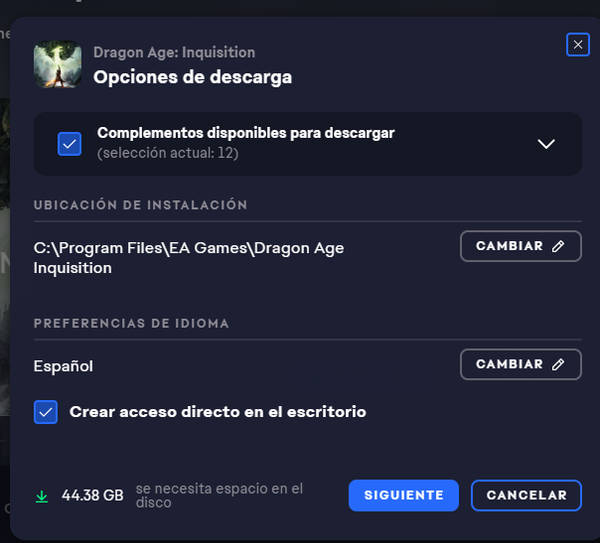Uncheck the Complementos disponibles para descargar checkbox
600x543 pixels.
point(69,143)
